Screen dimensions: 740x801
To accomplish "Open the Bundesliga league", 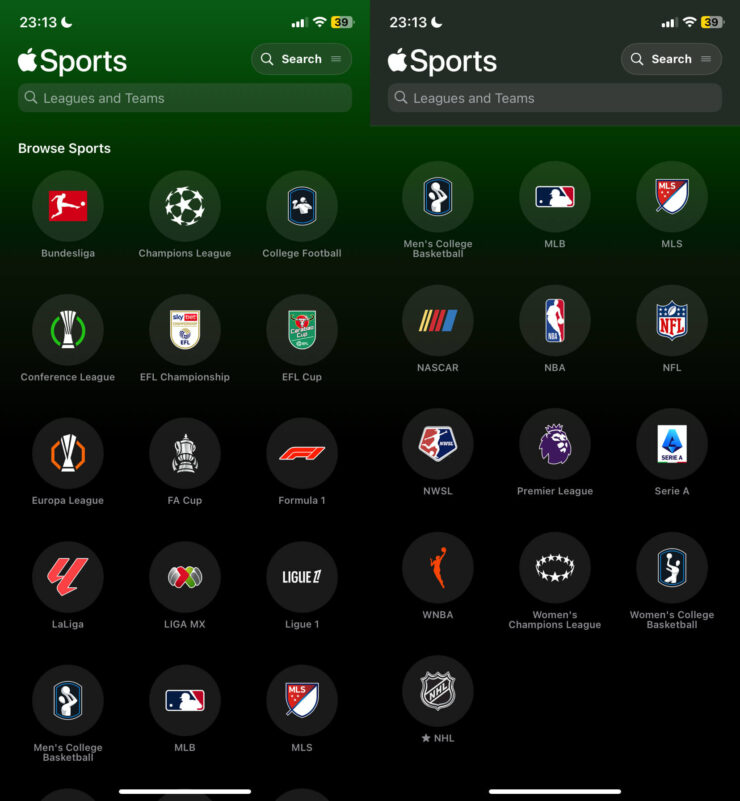I will coord(68,206).
